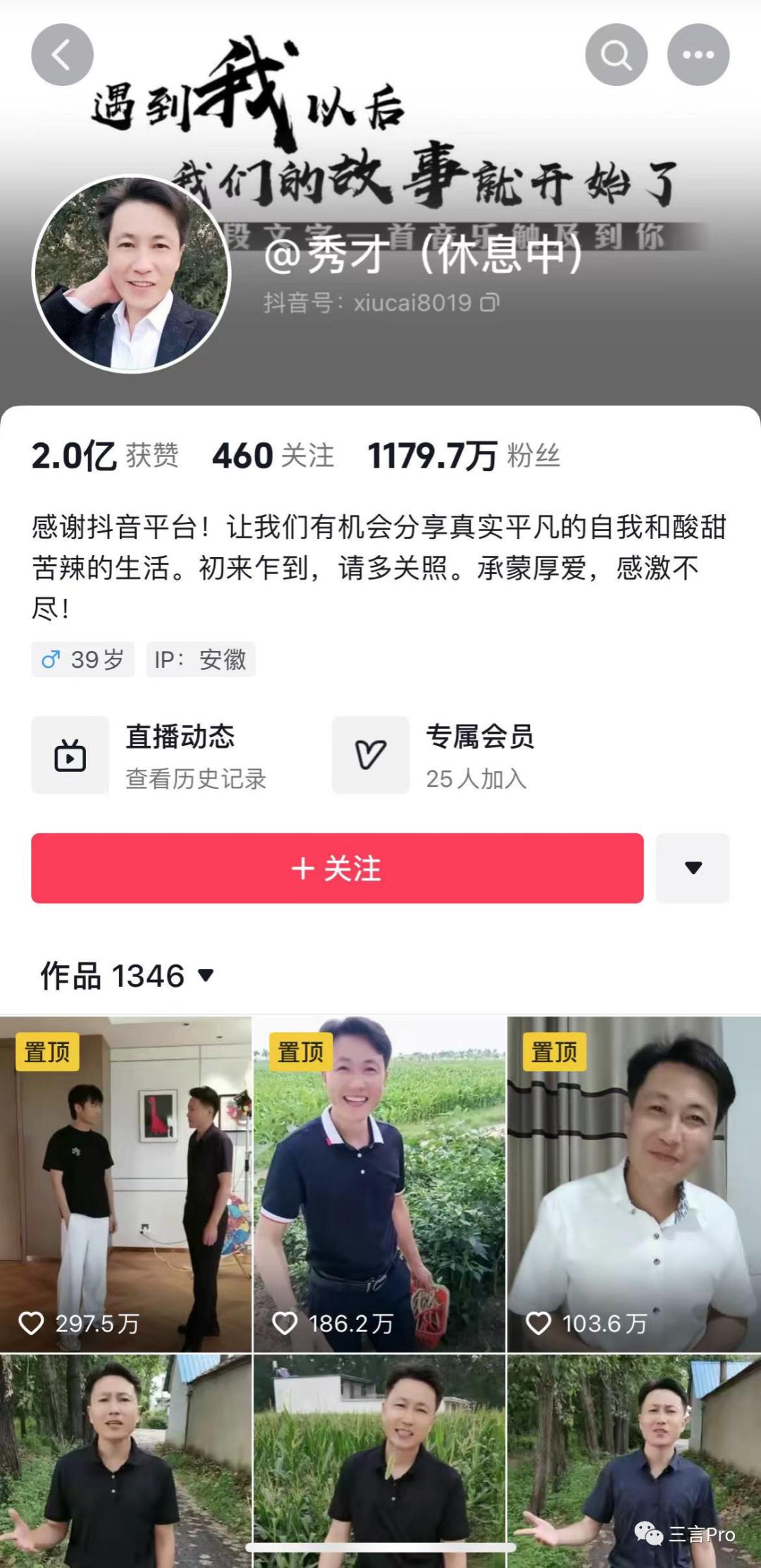Go back with the top-left arrow
761x1568 pixels.
point(62,55)
